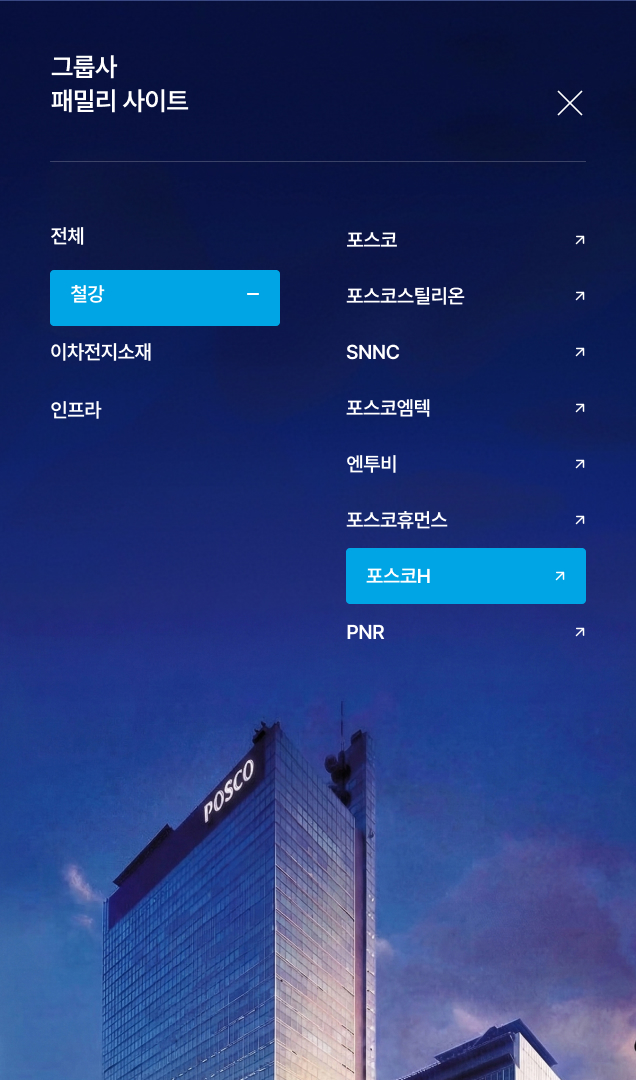This screenshot has height=1080, width=636.
Task: Open the PNR site link
Action: 465,632
